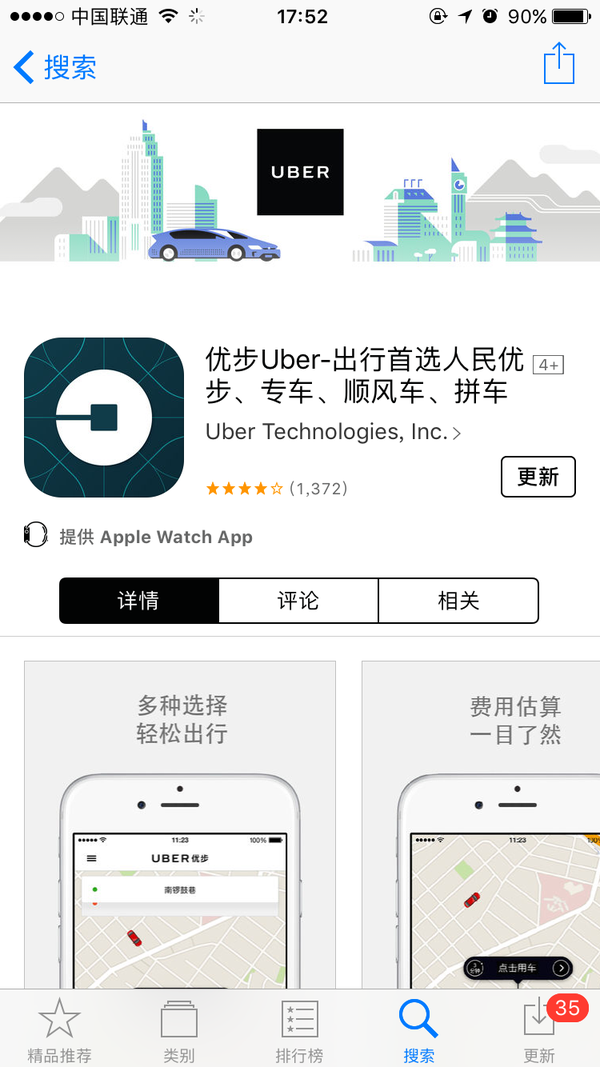Open the 排行榜 tab
Viewport: 600px width, 1067px height.
pos(299,1030)
